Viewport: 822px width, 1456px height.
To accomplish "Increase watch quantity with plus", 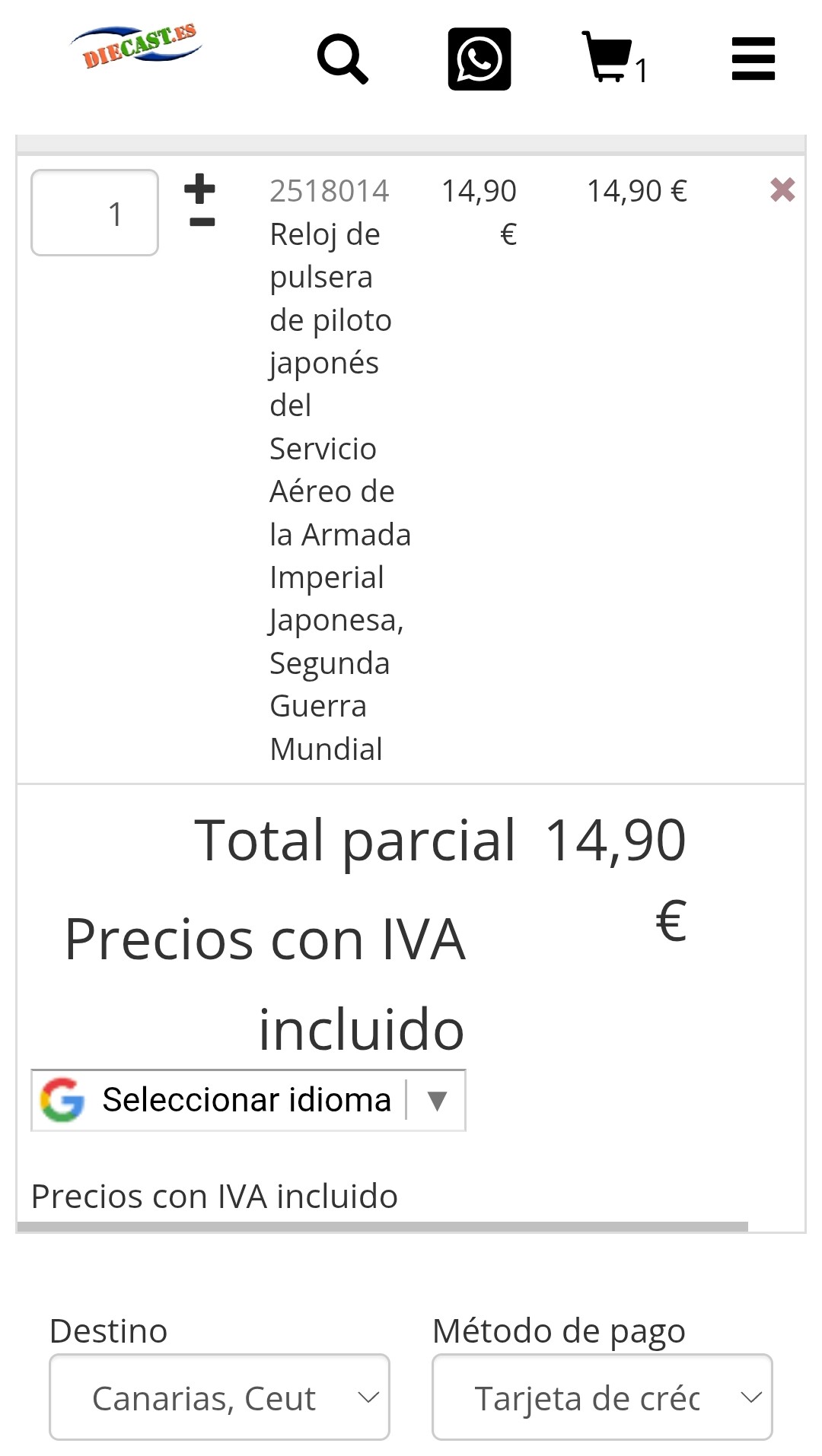I will point(200,189).
